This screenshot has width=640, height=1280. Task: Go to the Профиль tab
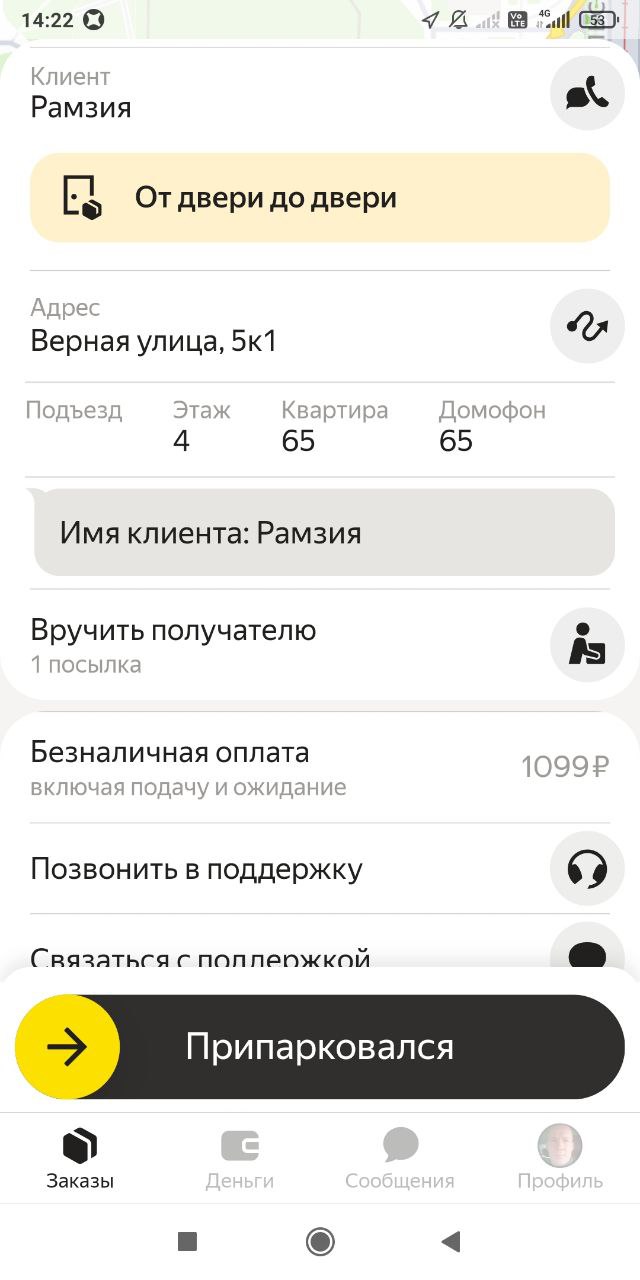coord(560,1159)
